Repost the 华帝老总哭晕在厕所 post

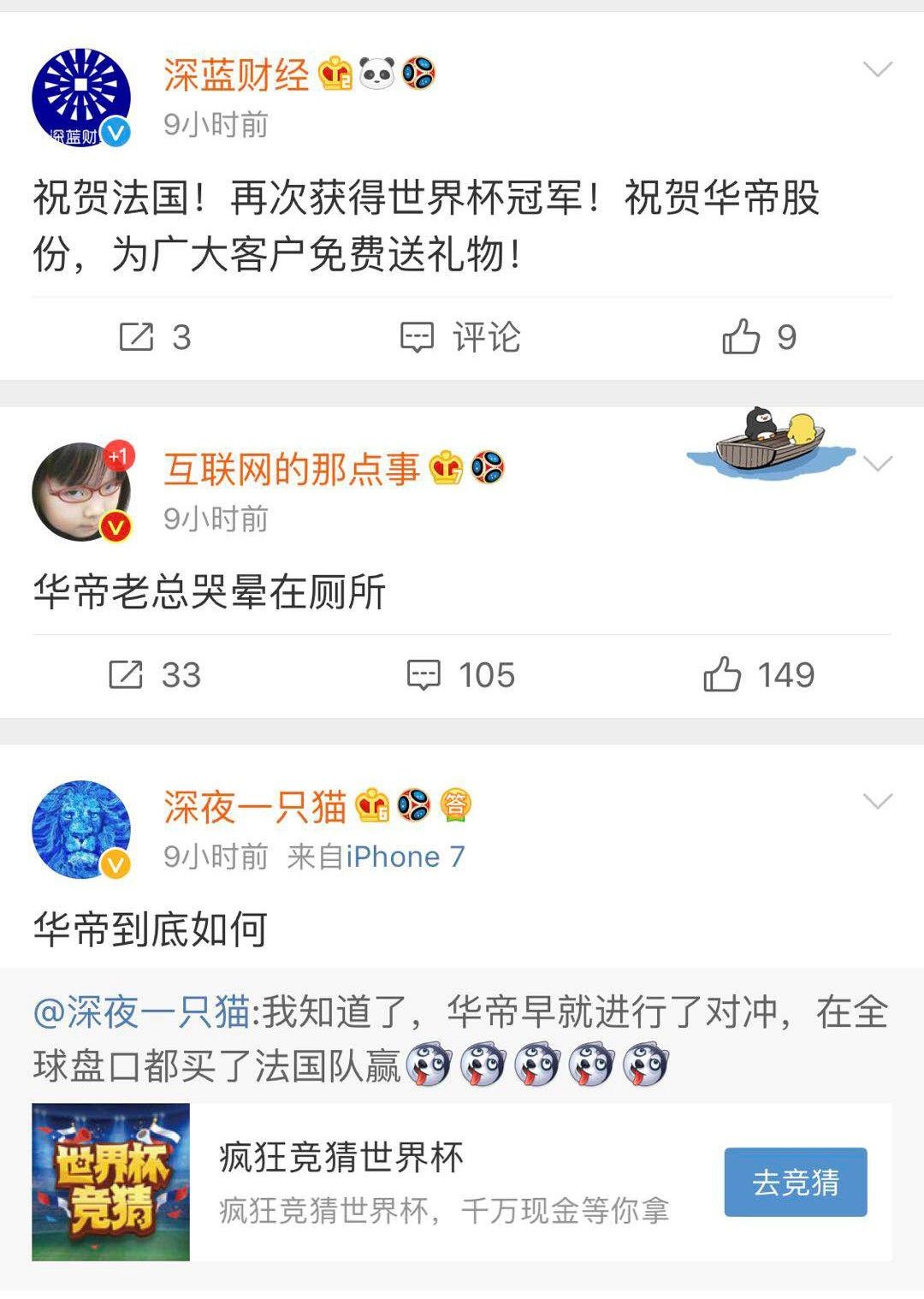(154, 675)
